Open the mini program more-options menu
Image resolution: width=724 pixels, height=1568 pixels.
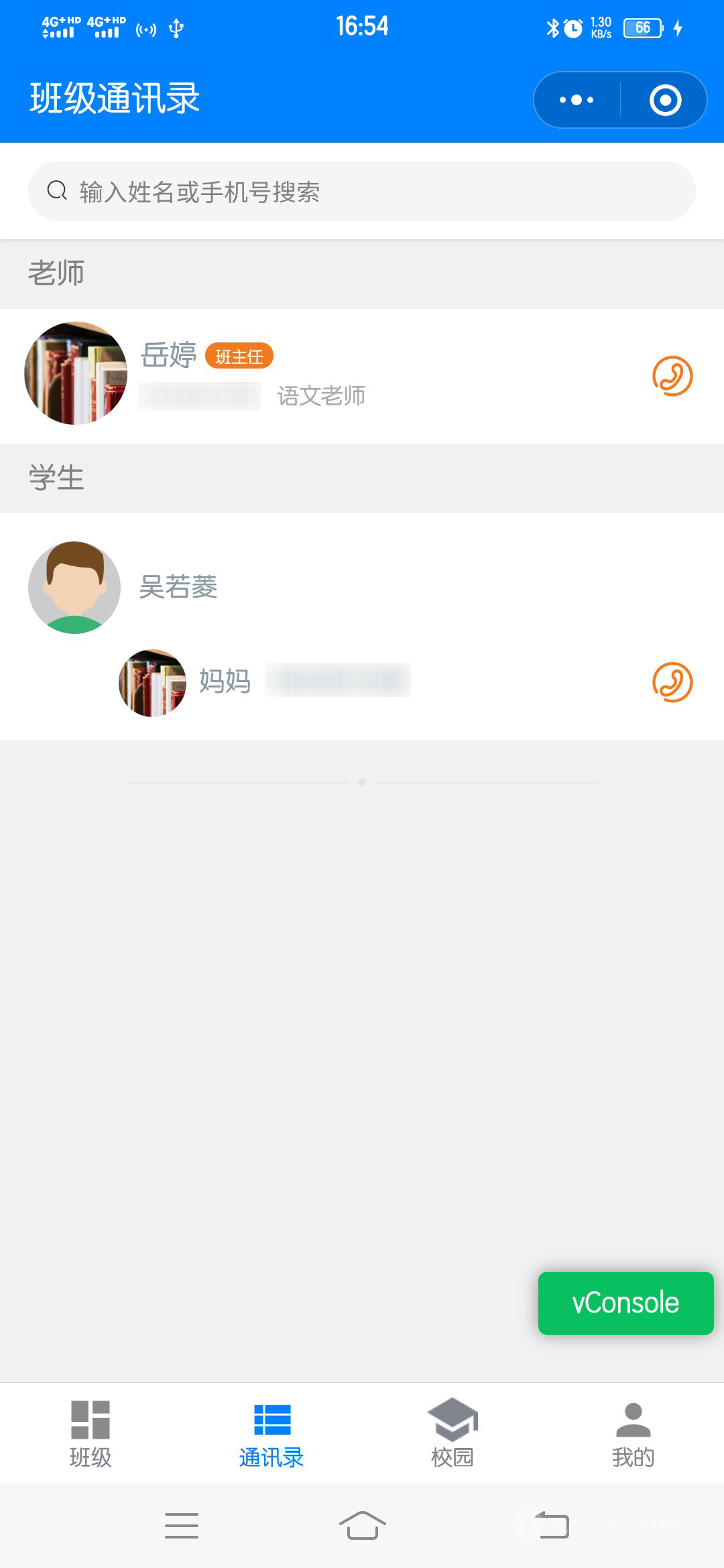[577, 101]
